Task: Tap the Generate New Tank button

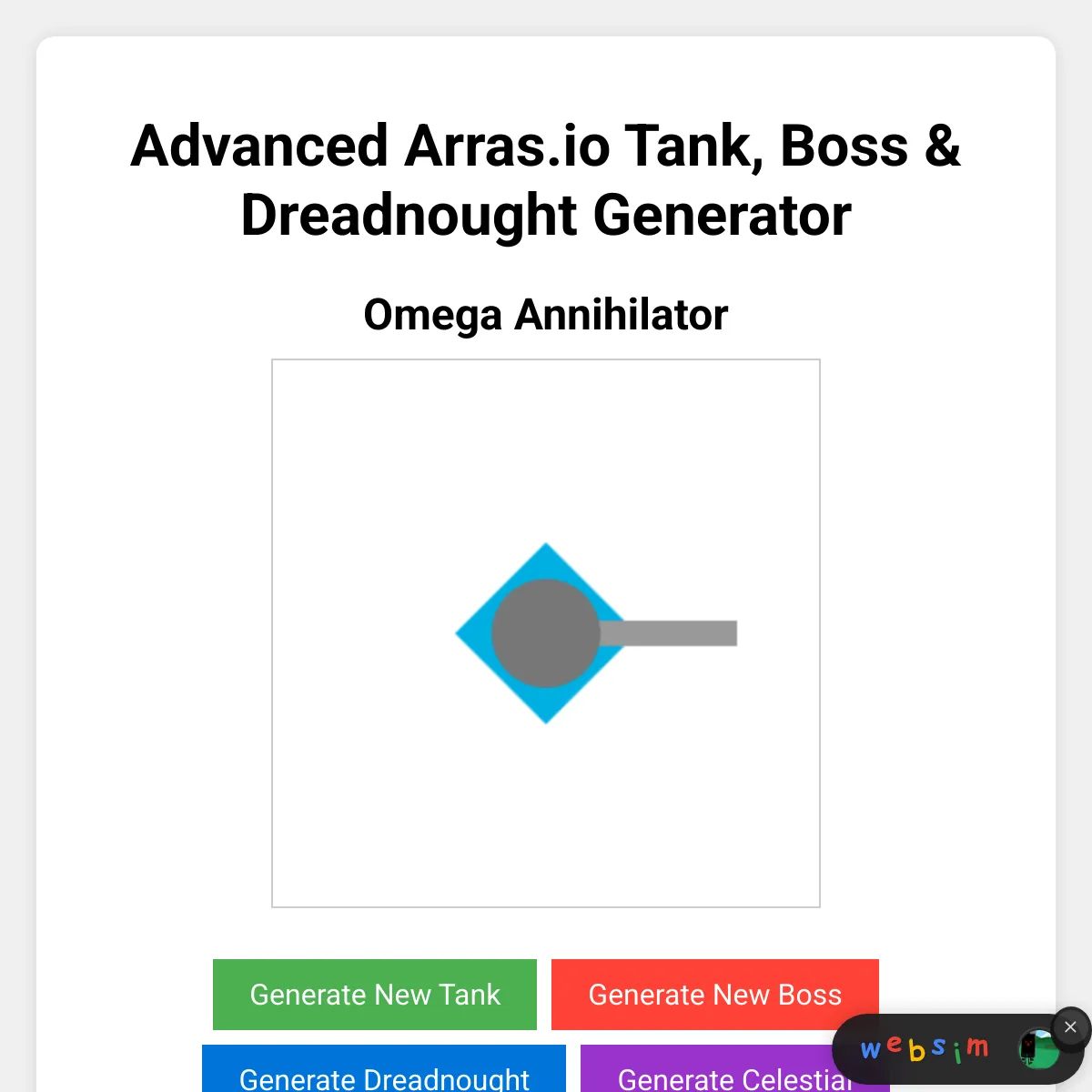Action: click(375, 995)
